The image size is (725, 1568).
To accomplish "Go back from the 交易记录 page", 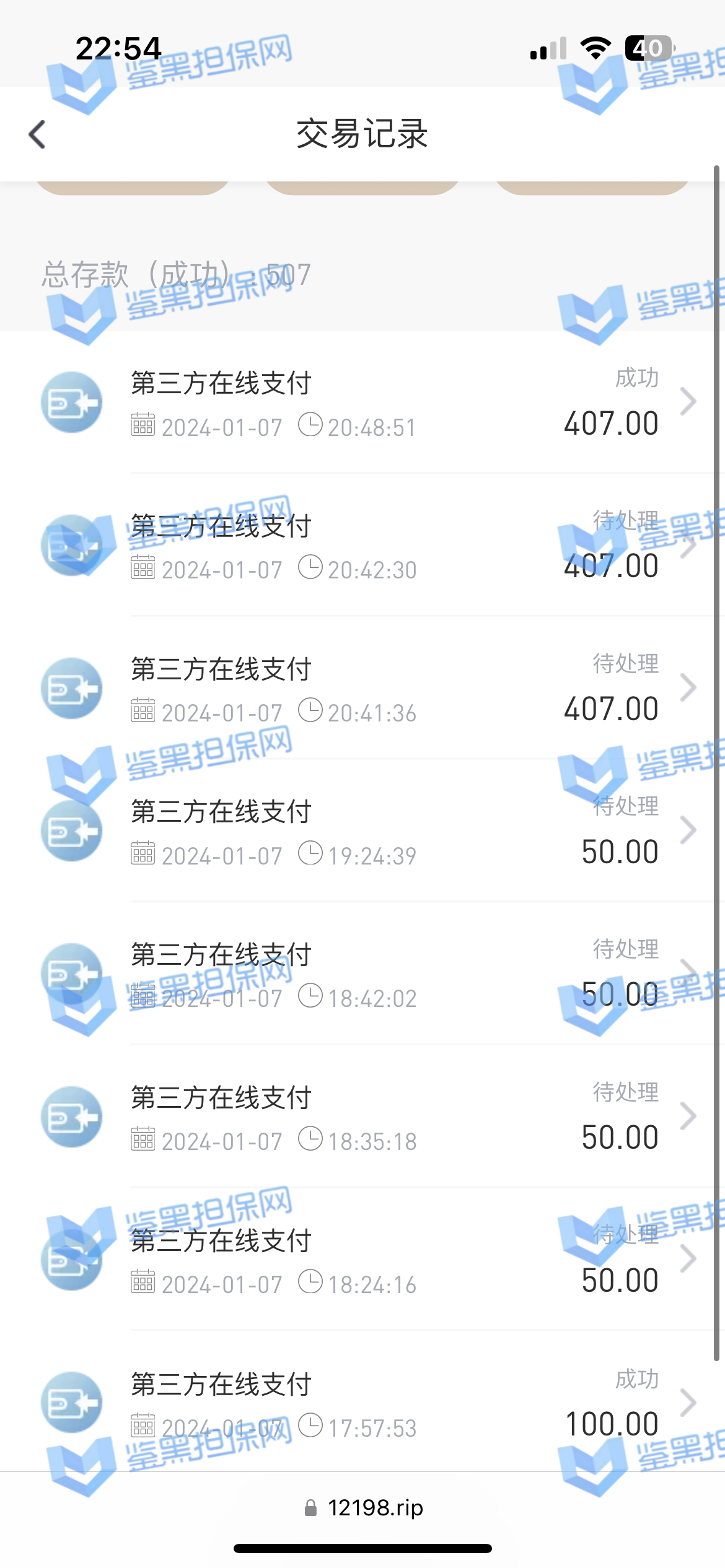I will 37,134.
